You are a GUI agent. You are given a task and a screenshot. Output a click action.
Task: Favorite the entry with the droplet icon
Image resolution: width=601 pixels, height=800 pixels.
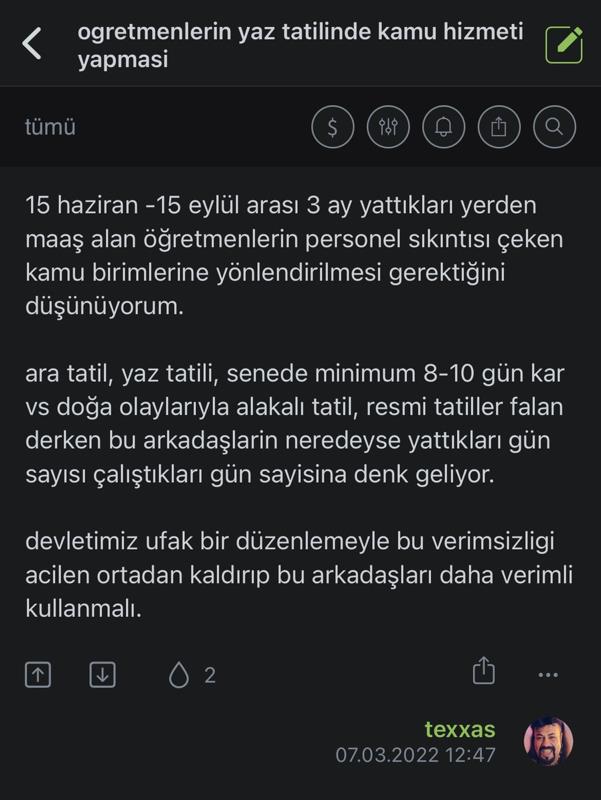[x=179, y=676]
